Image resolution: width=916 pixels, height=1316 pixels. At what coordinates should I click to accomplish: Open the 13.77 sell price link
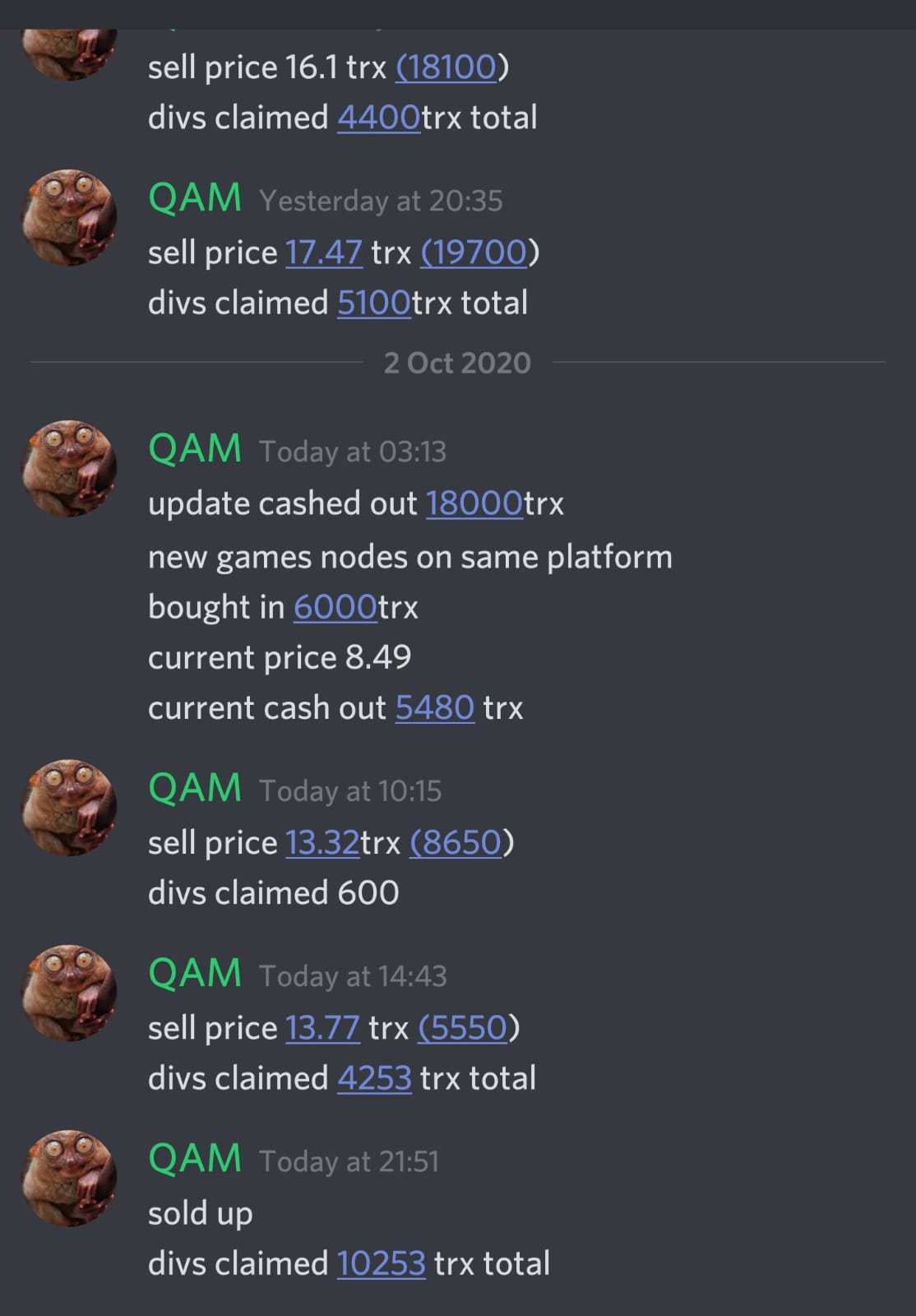pyautogui.click(x=322, y=1028)
